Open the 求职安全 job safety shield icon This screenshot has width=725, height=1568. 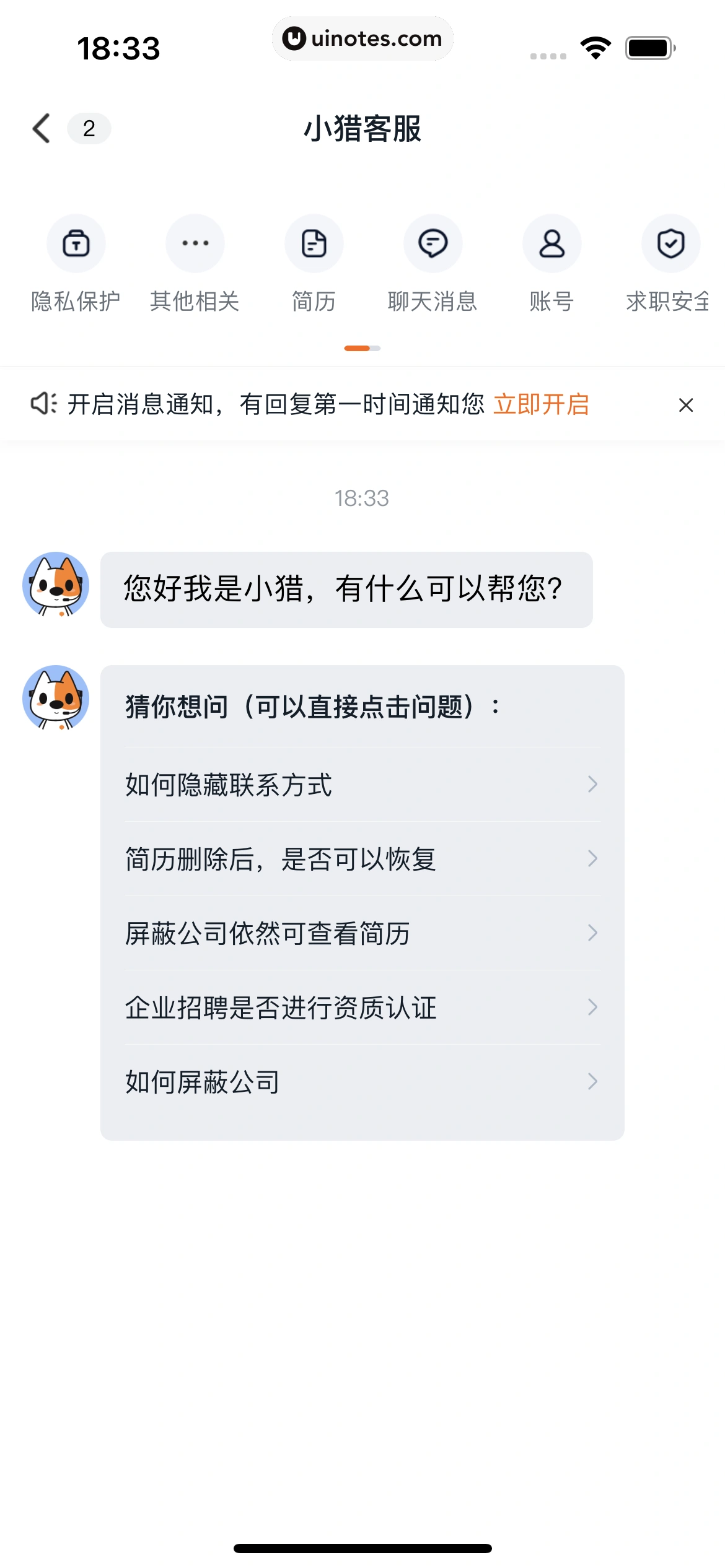pyautogui.click(x=671, y=243)
